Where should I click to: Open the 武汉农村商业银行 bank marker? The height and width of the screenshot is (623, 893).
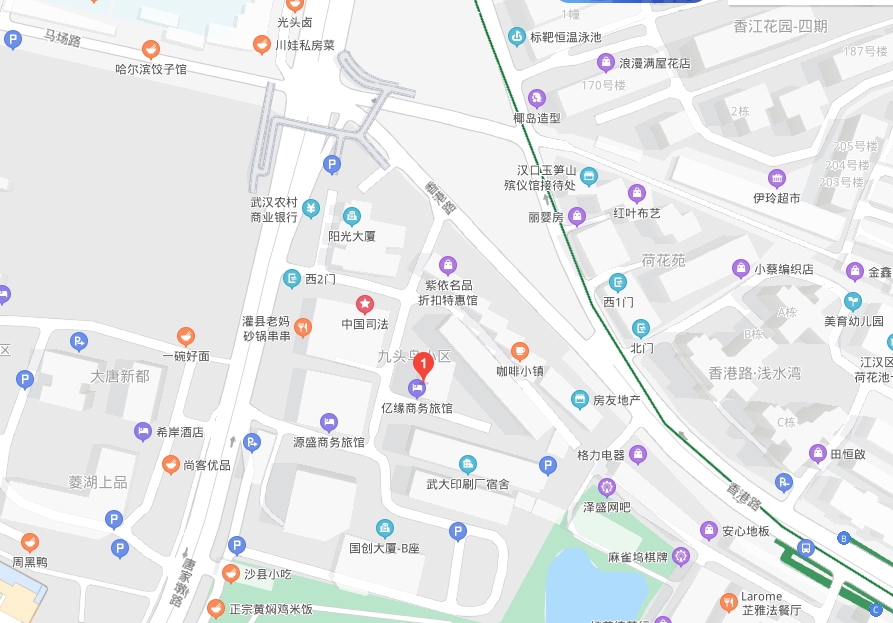pyautogui.click(x=310, y=208)
